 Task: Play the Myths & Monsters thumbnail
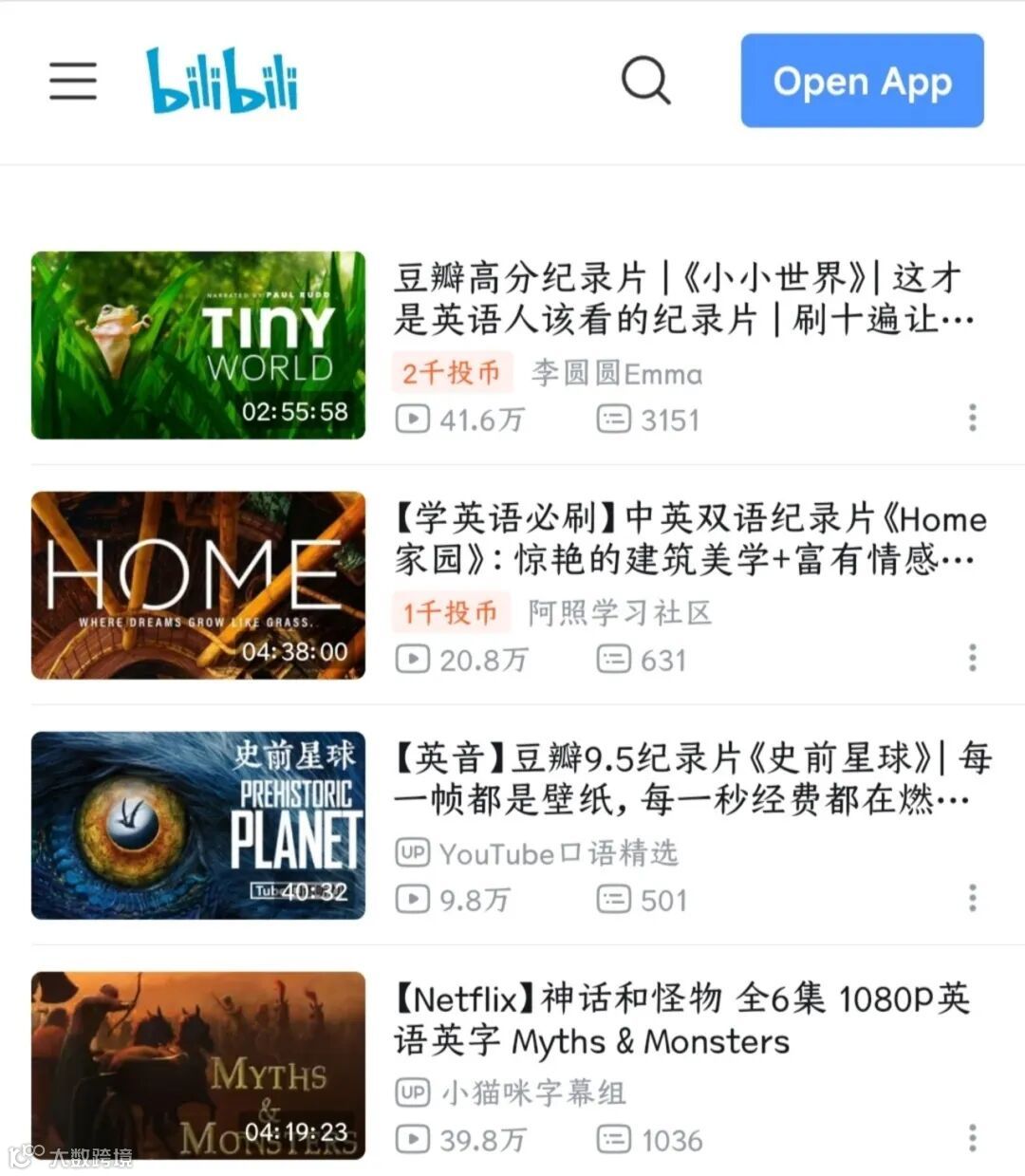point(198,1065)
